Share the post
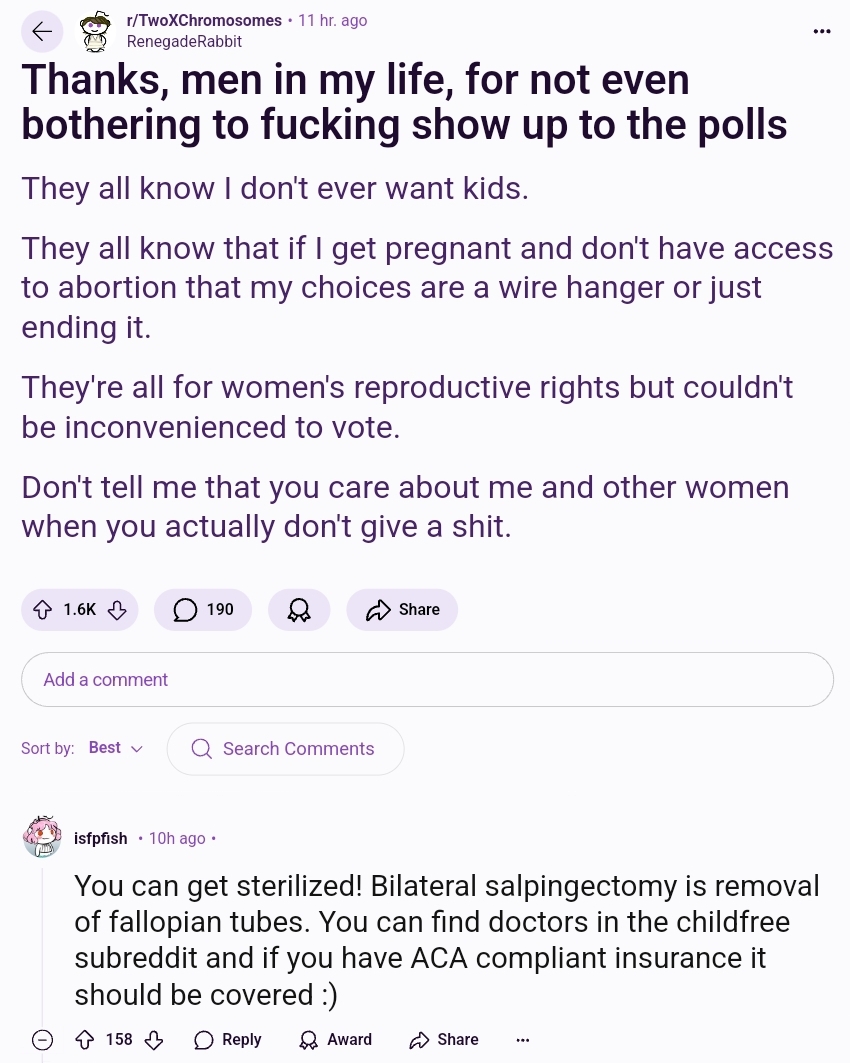The height and width of the screenshot is (1063, 850). [x=402, y=610]
